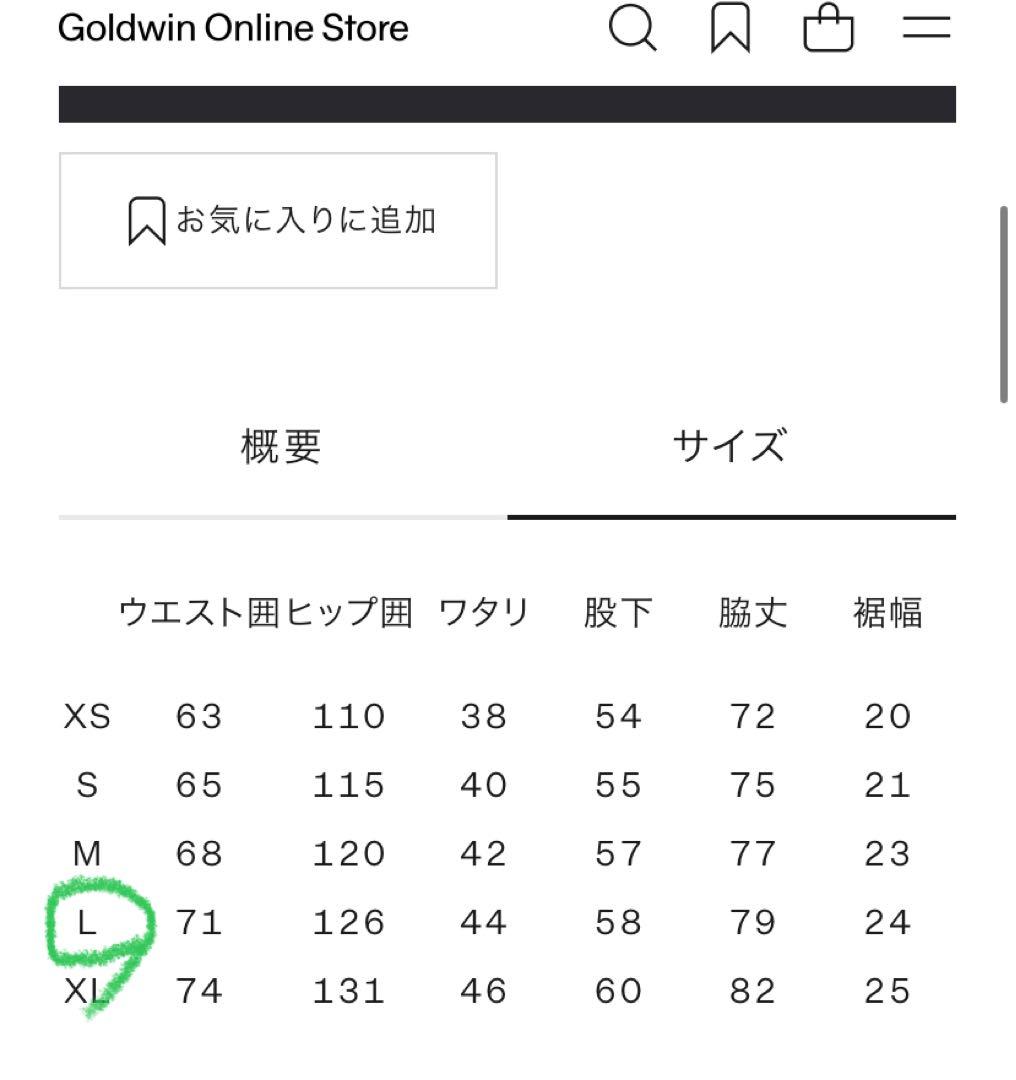This screenshot has height=1080, width=1016.
Task: Select the サイズ tab
Action: click(729, 447)
